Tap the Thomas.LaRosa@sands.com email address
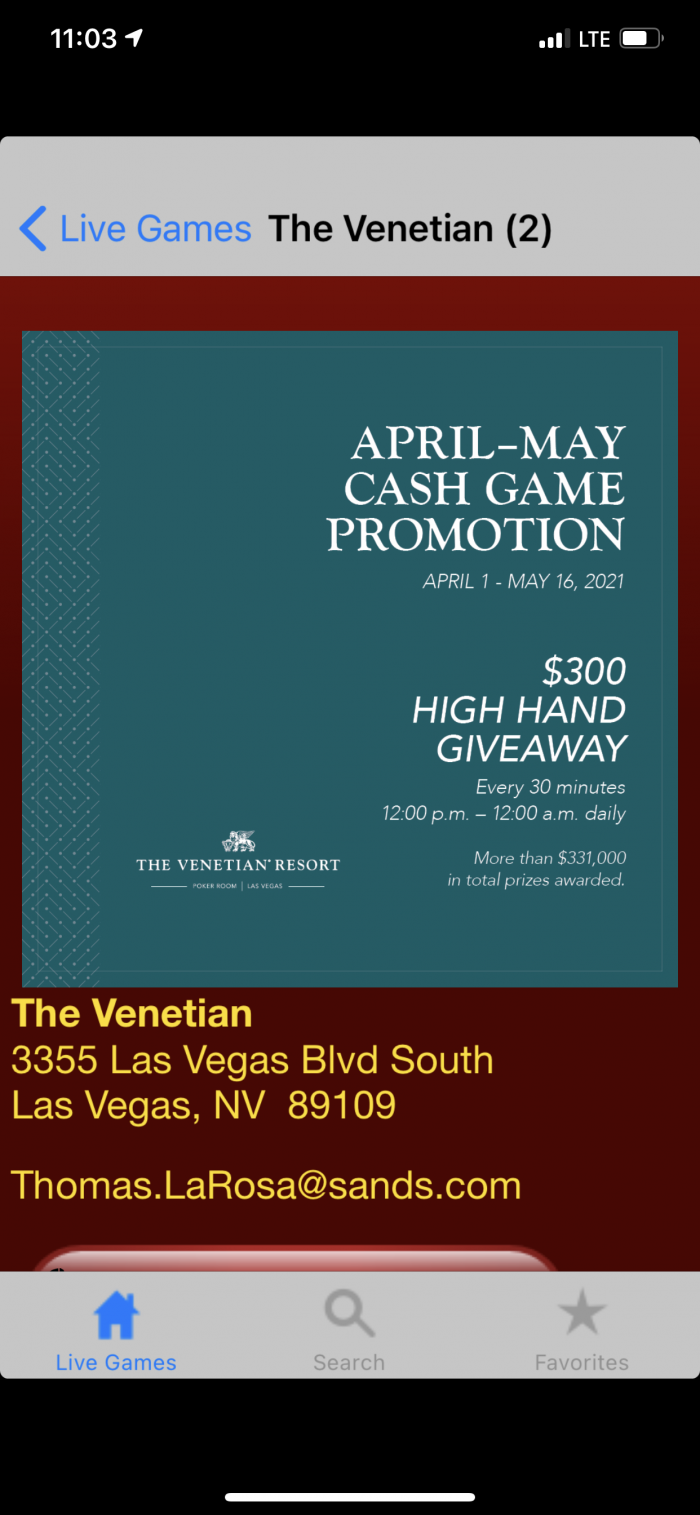700x1515 pixels. (x=266, y=1186)
